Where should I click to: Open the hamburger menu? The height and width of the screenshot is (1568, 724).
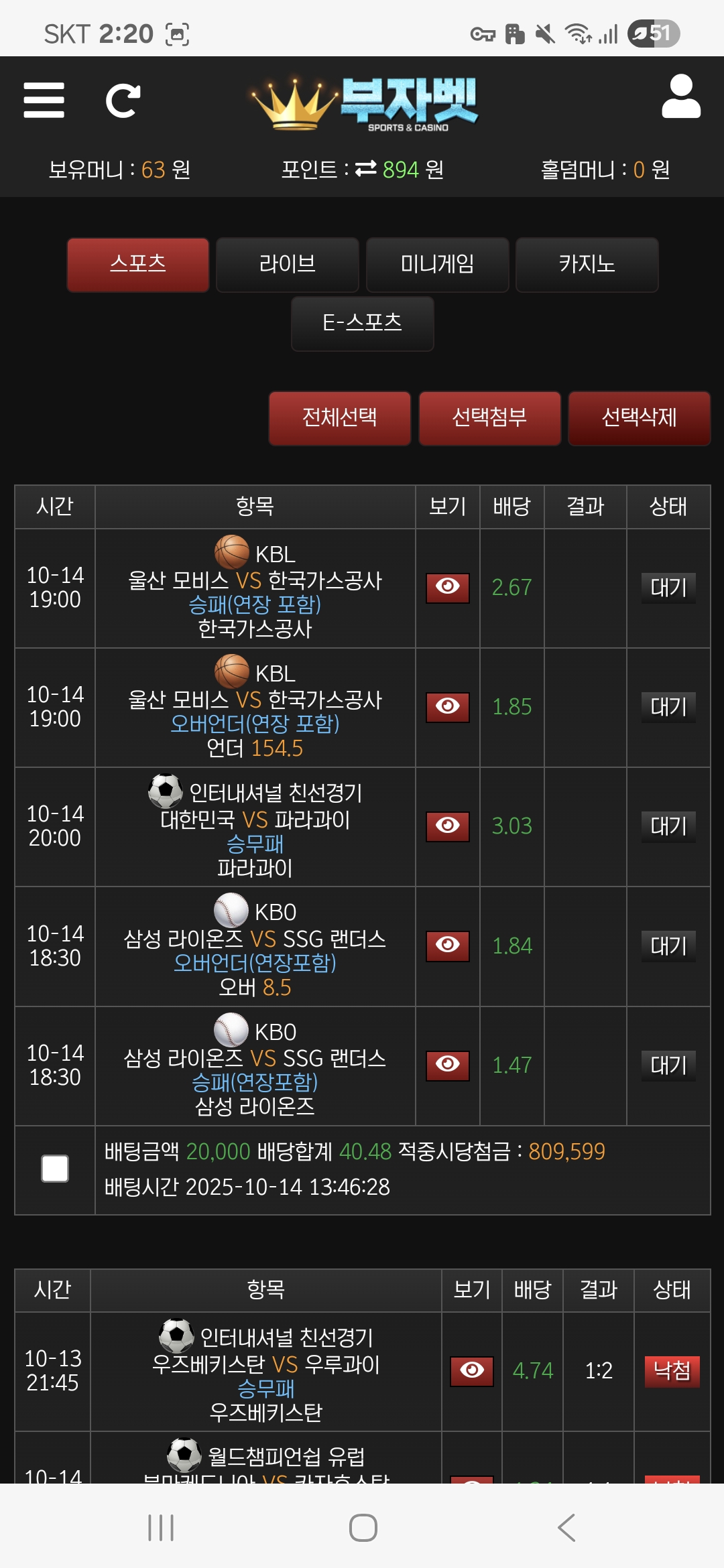click(44, 101)
